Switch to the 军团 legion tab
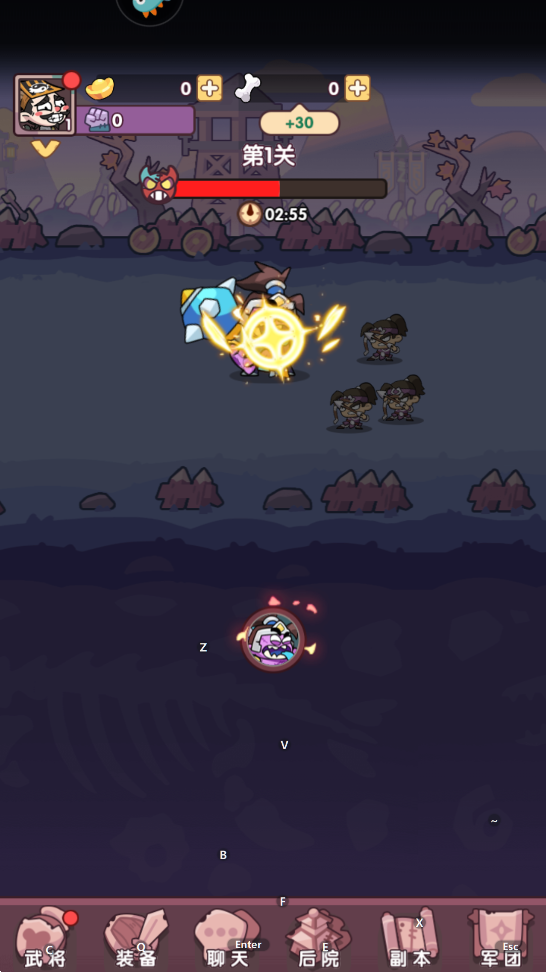 [501, 939]
